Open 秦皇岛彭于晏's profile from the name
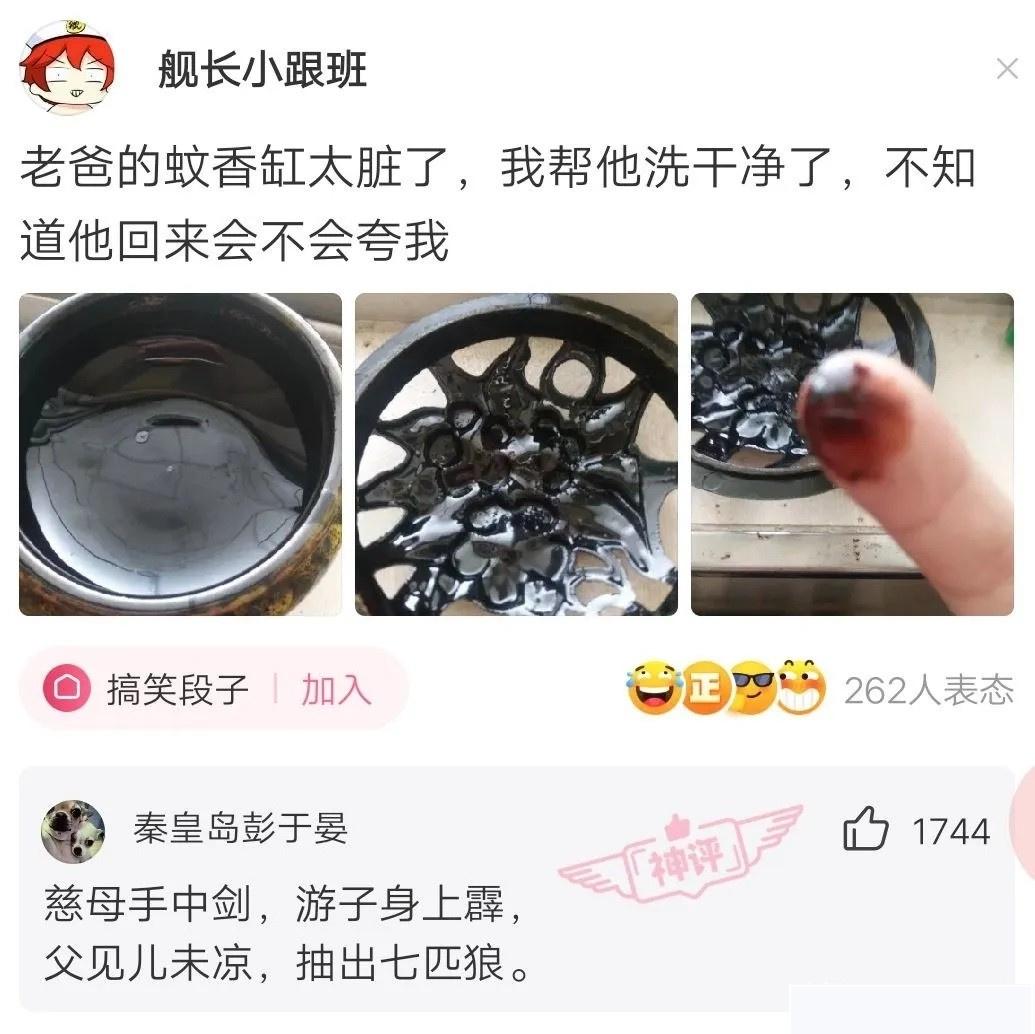Screen dimensions: 1035x1034 tap(240, 829)
